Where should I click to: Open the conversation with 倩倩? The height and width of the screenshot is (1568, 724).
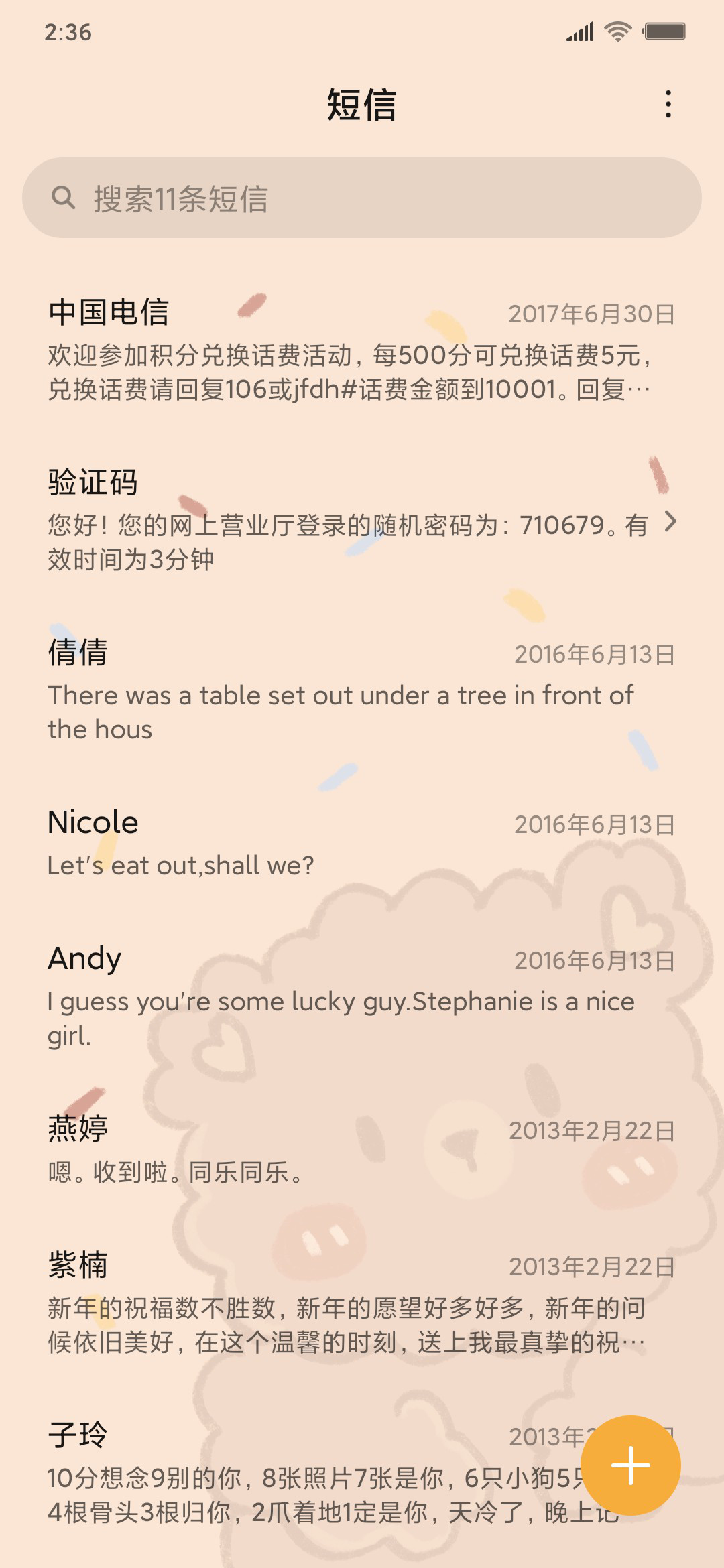(x=362, y=690)
